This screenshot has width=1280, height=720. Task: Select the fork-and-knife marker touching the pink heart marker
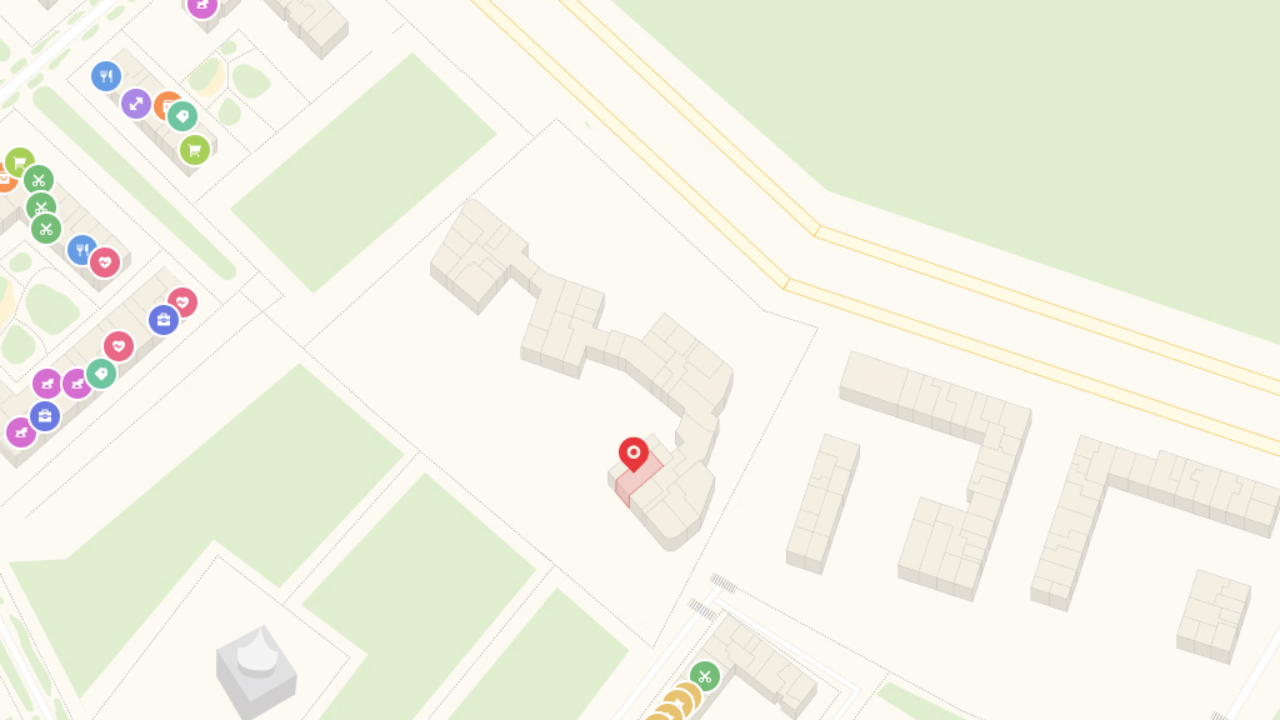click(x=81, y=249)
